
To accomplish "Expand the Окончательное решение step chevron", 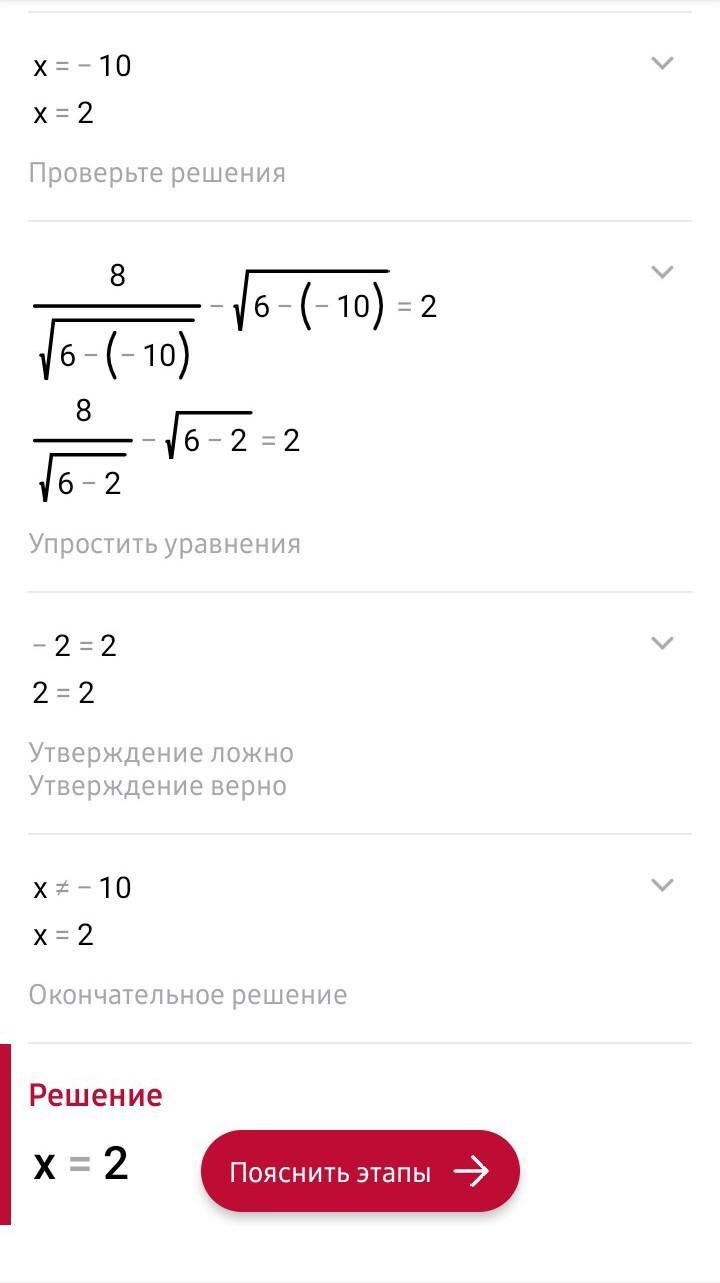I will pyautogui.click(x=662, y=885).
